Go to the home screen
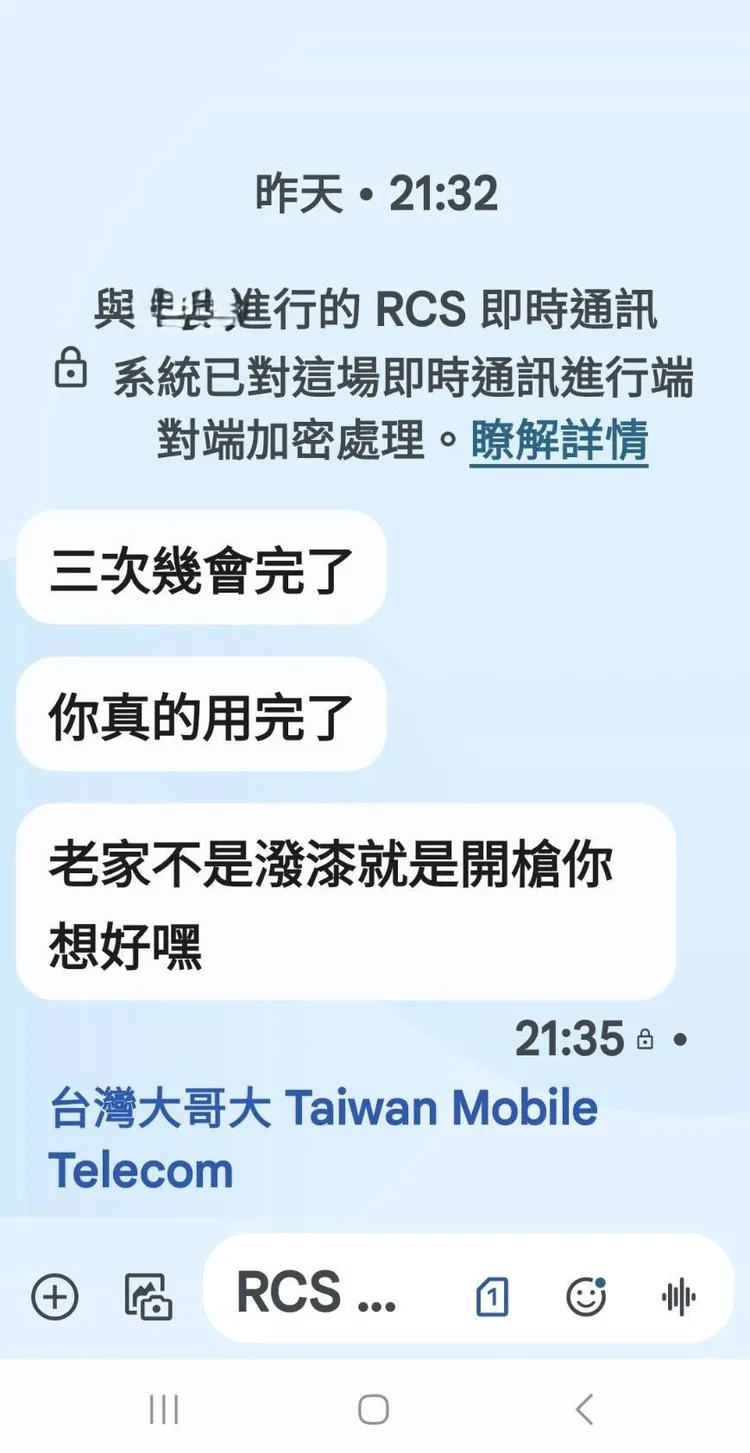Screen dimensions: 750x1453 pos(373,1409)
